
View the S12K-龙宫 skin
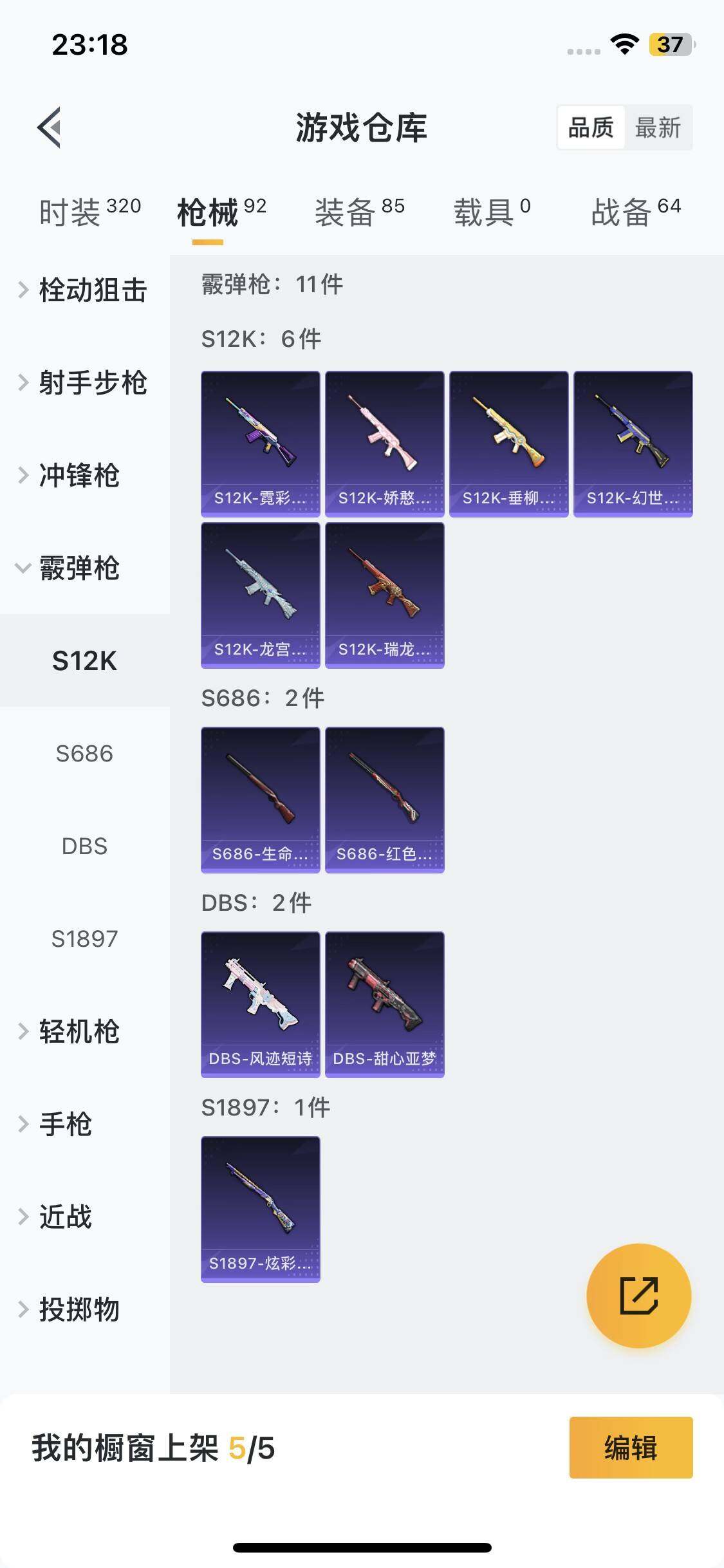point(261,595)
